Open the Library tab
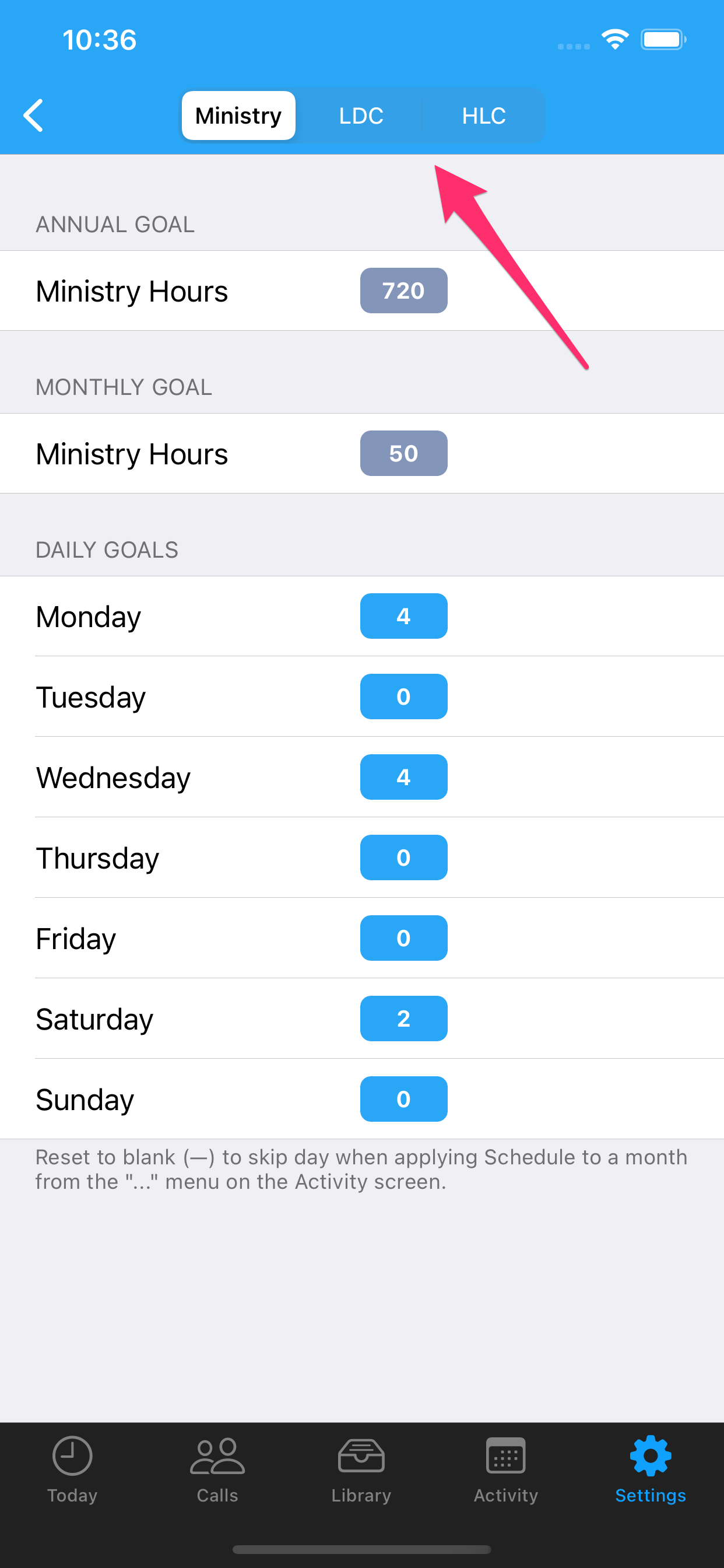 (361, 1469)
